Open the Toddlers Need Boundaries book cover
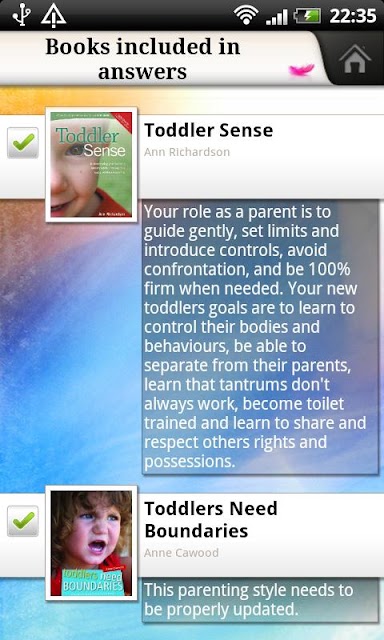The width and height of the screenshot is (384, 640). 91,543
